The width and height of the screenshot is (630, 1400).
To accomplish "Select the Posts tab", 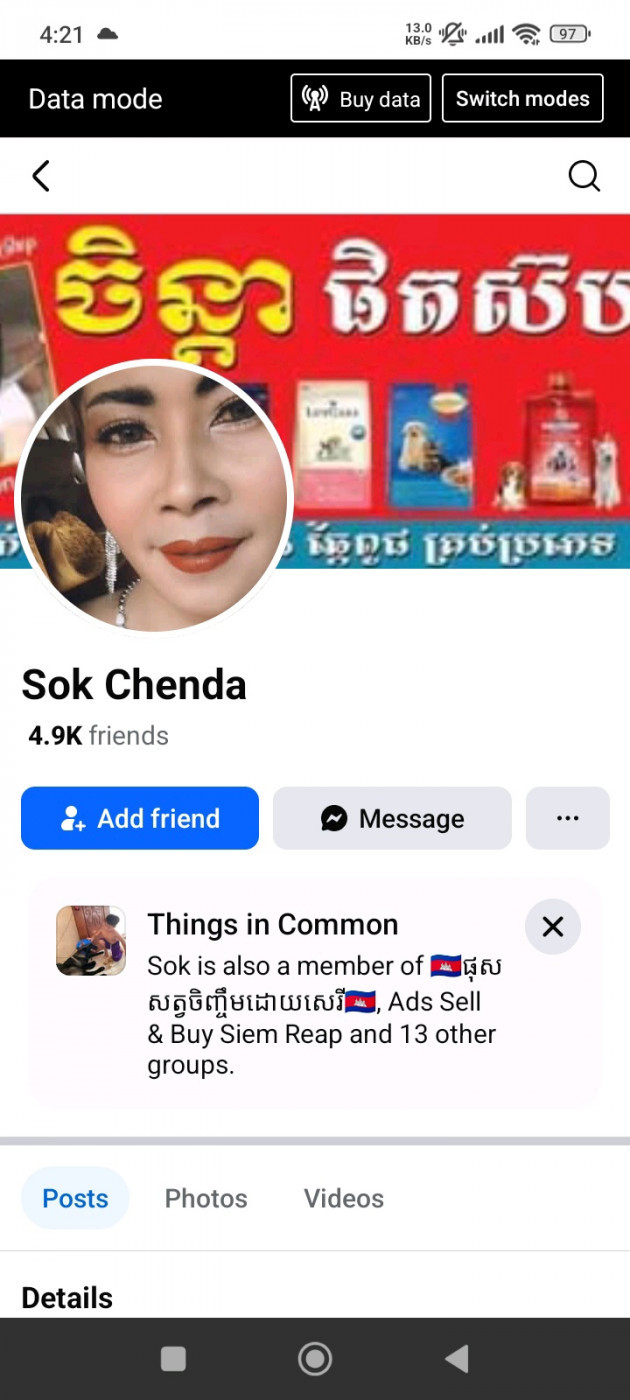I will click(76, 1198).
